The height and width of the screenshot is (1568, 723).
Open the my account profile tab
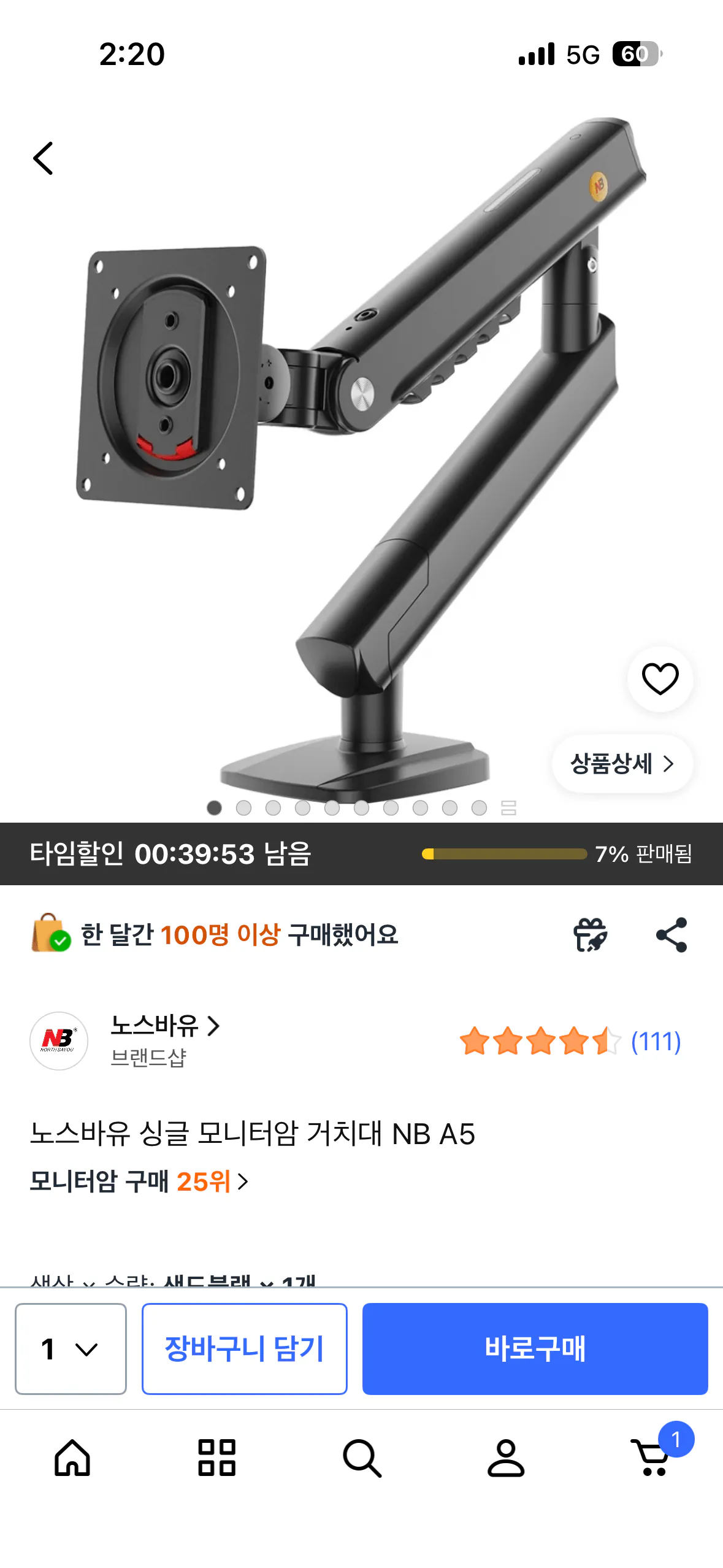(x=506, y=1458)
